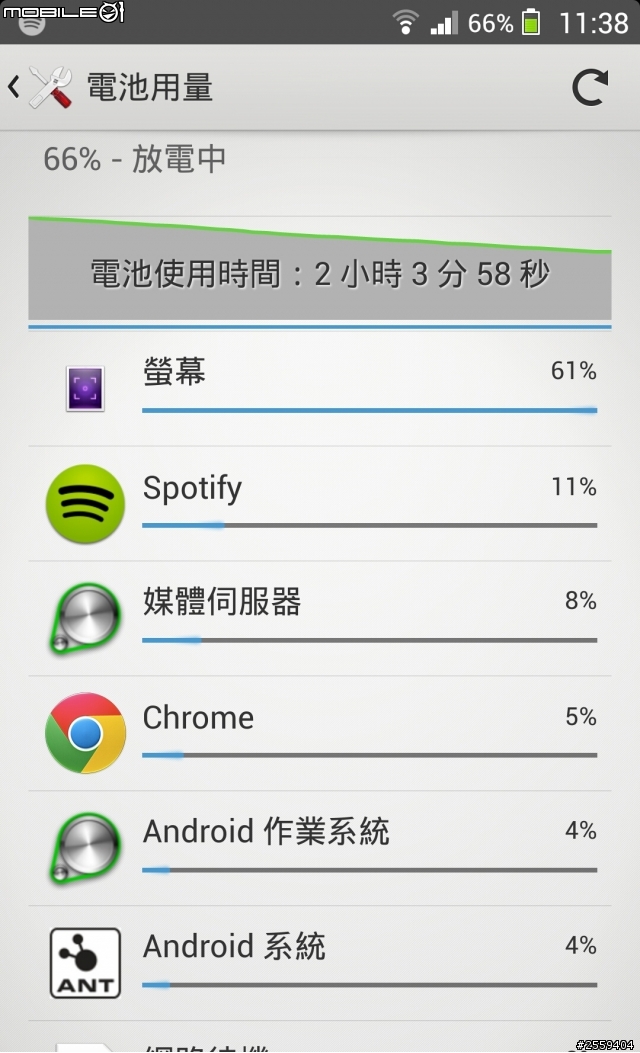This screenshot has height=1053, width=640.
Task: Open Android 作業系統 usage details
Action: click(320, 848)
